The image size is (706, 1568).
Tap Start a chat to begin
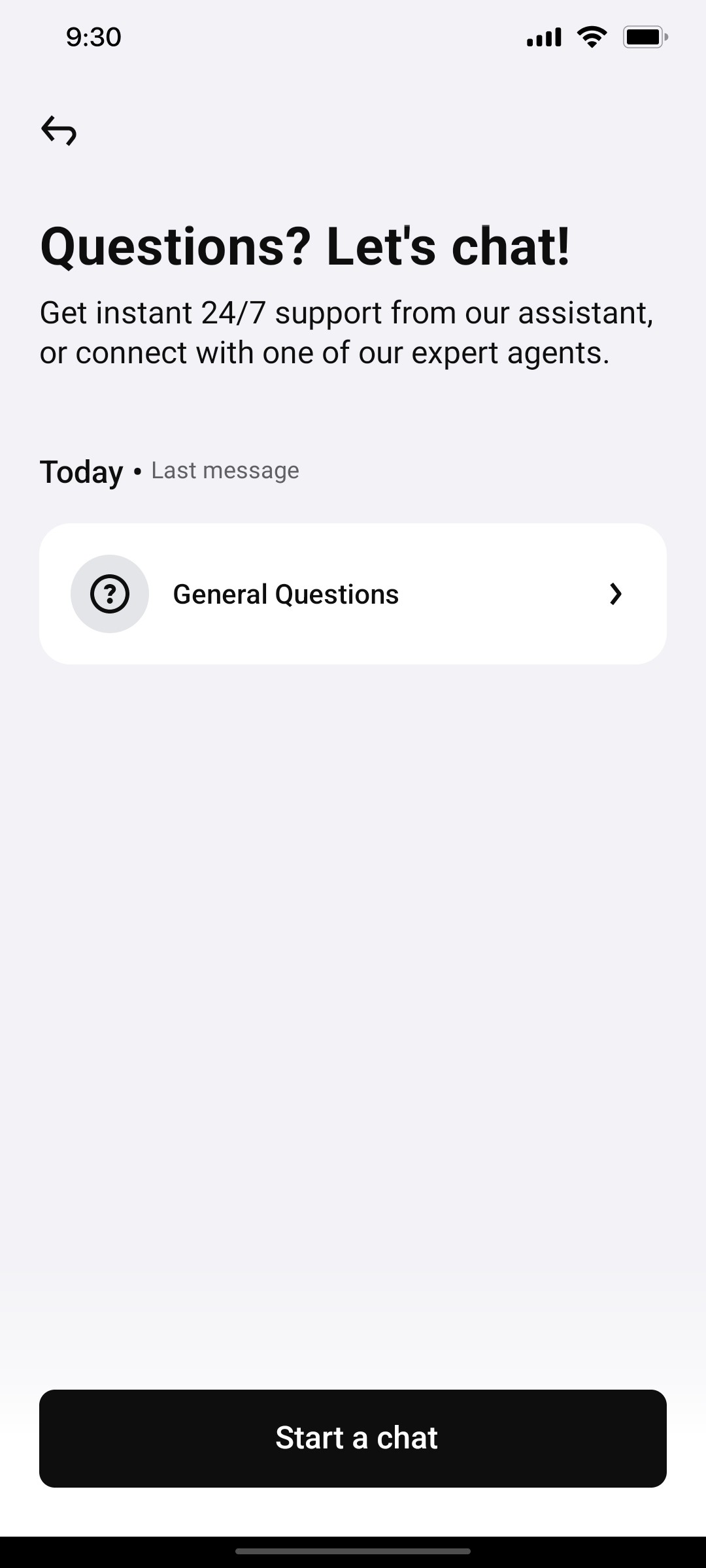[353, 1437]
